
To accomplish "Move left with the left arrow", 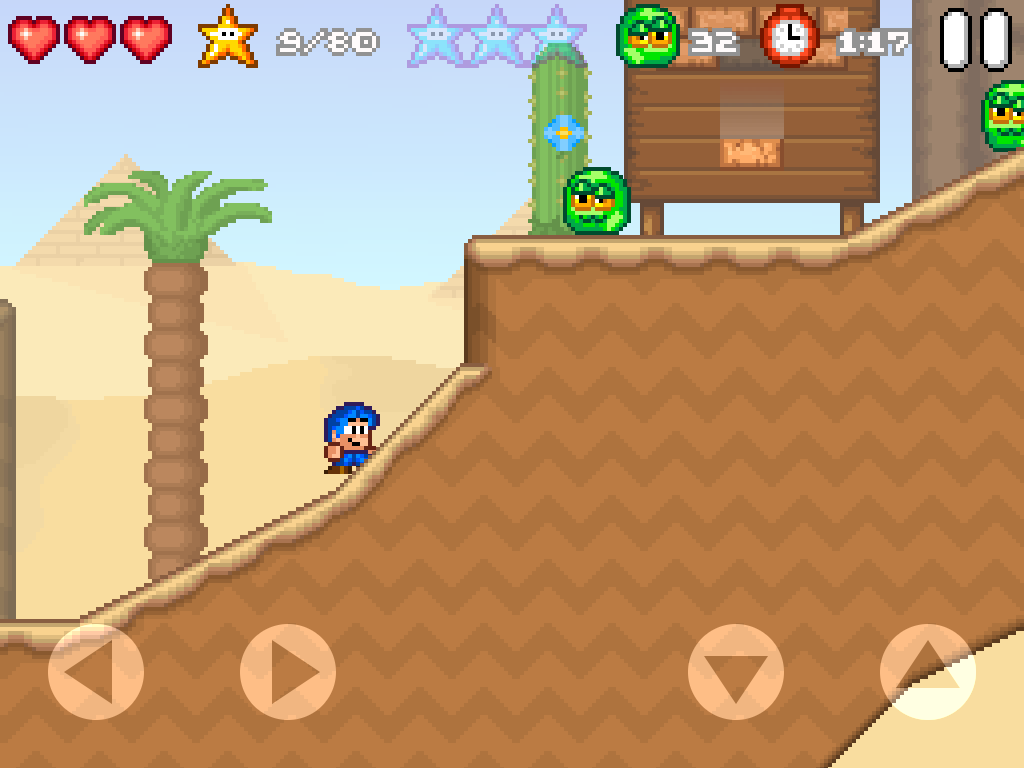I will tap(96, 672).
